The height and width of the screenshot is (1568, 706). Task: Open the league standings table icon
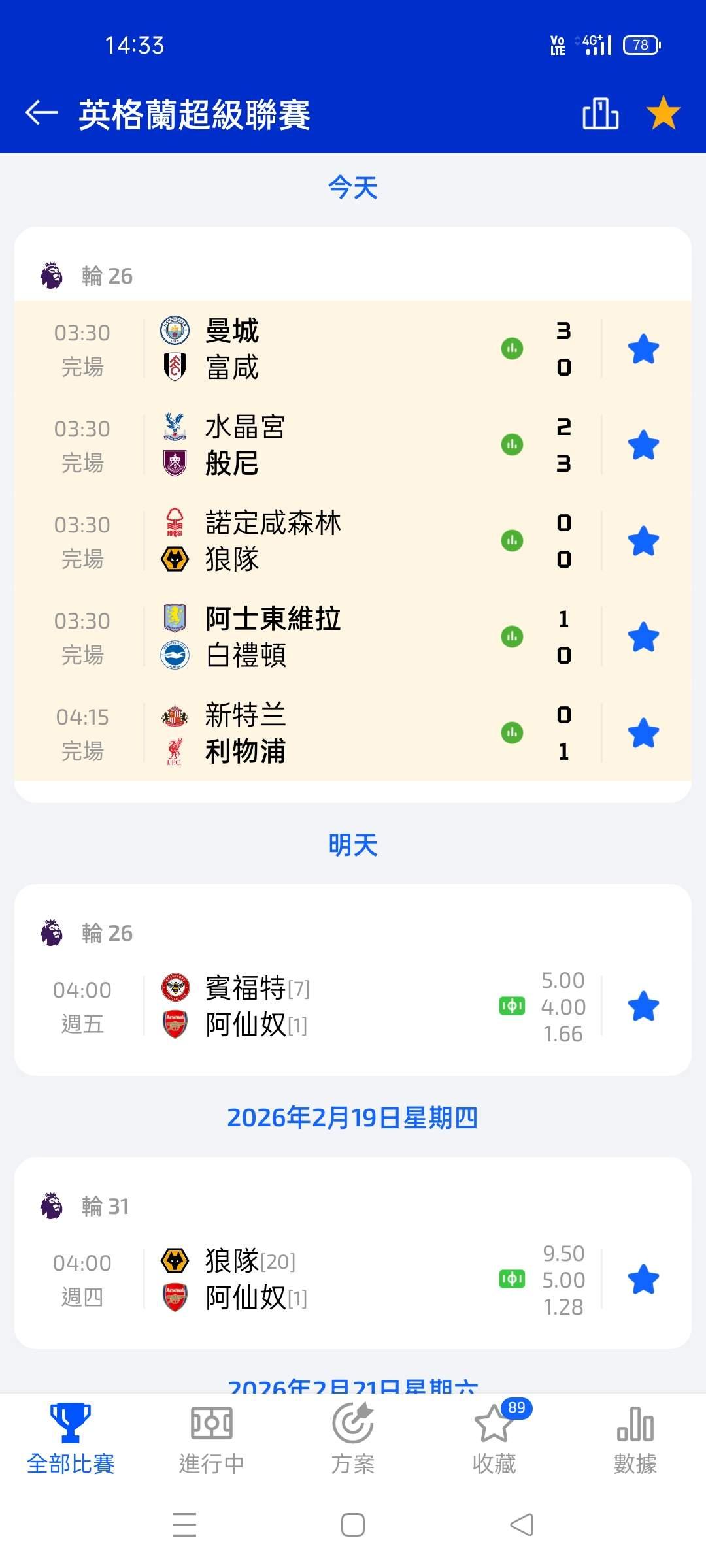pos(600,114)
